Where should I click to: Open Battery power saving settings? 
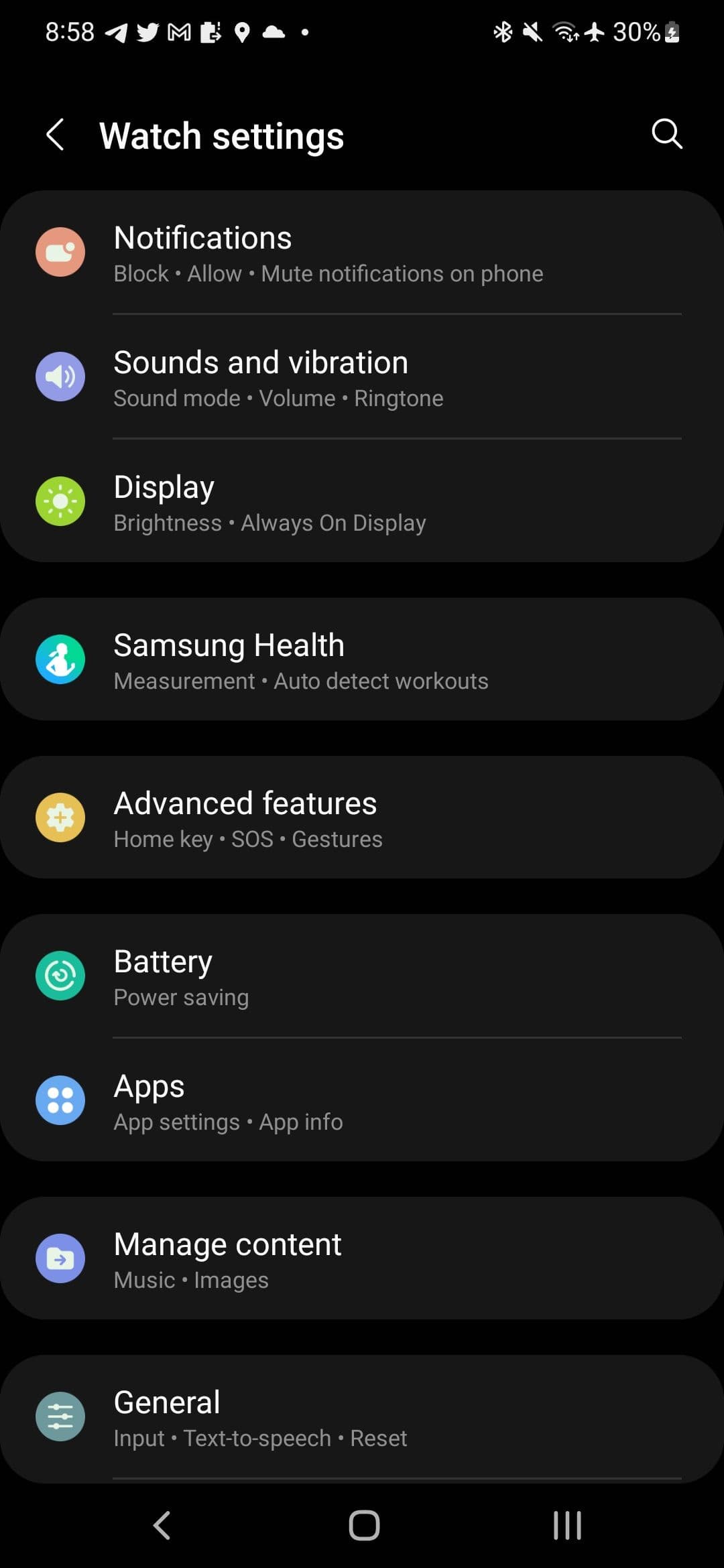[x=362, y=976]
